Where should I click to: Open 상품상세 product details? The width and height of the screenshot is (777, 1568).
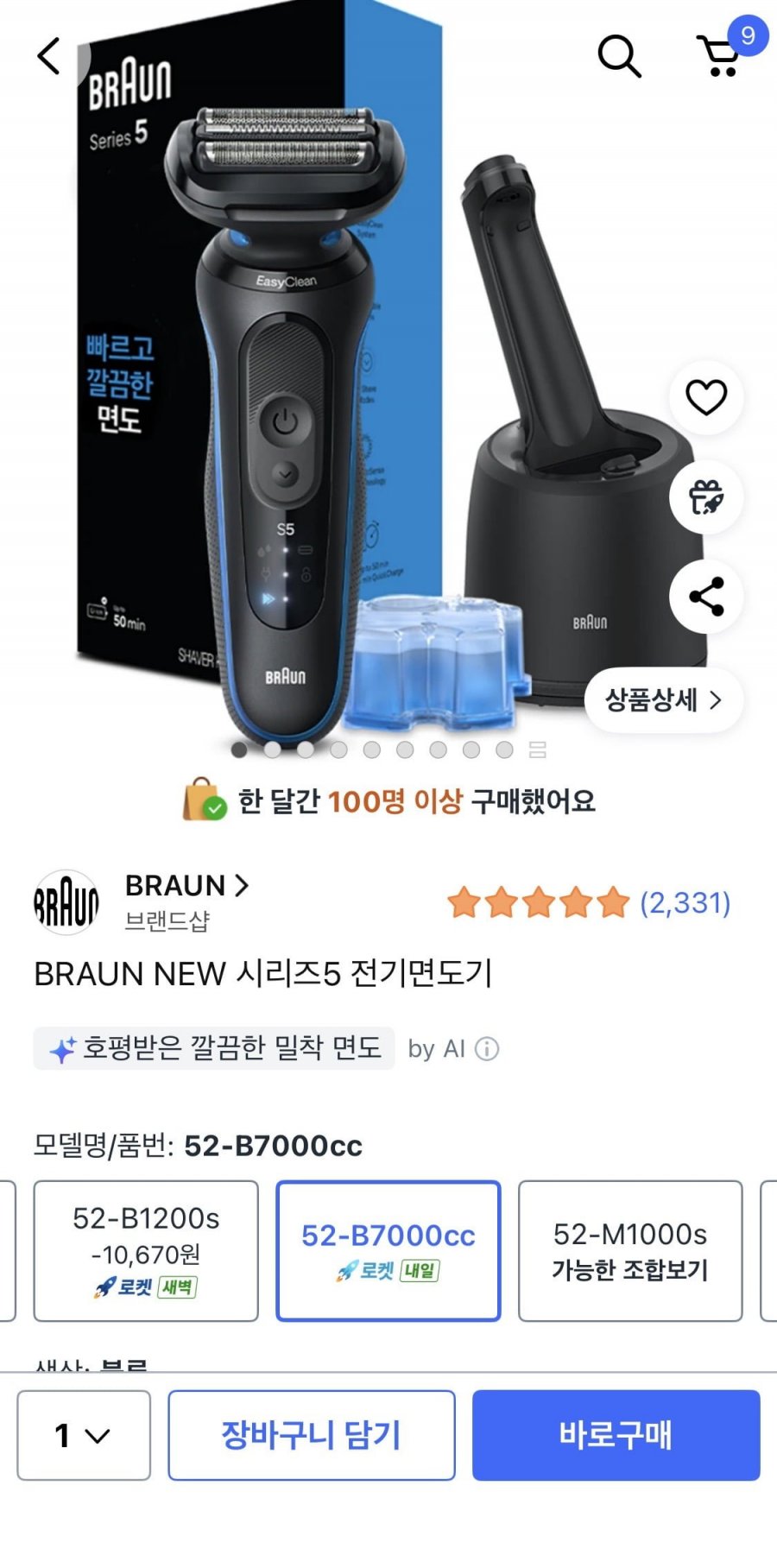click(x=663, y=700)
